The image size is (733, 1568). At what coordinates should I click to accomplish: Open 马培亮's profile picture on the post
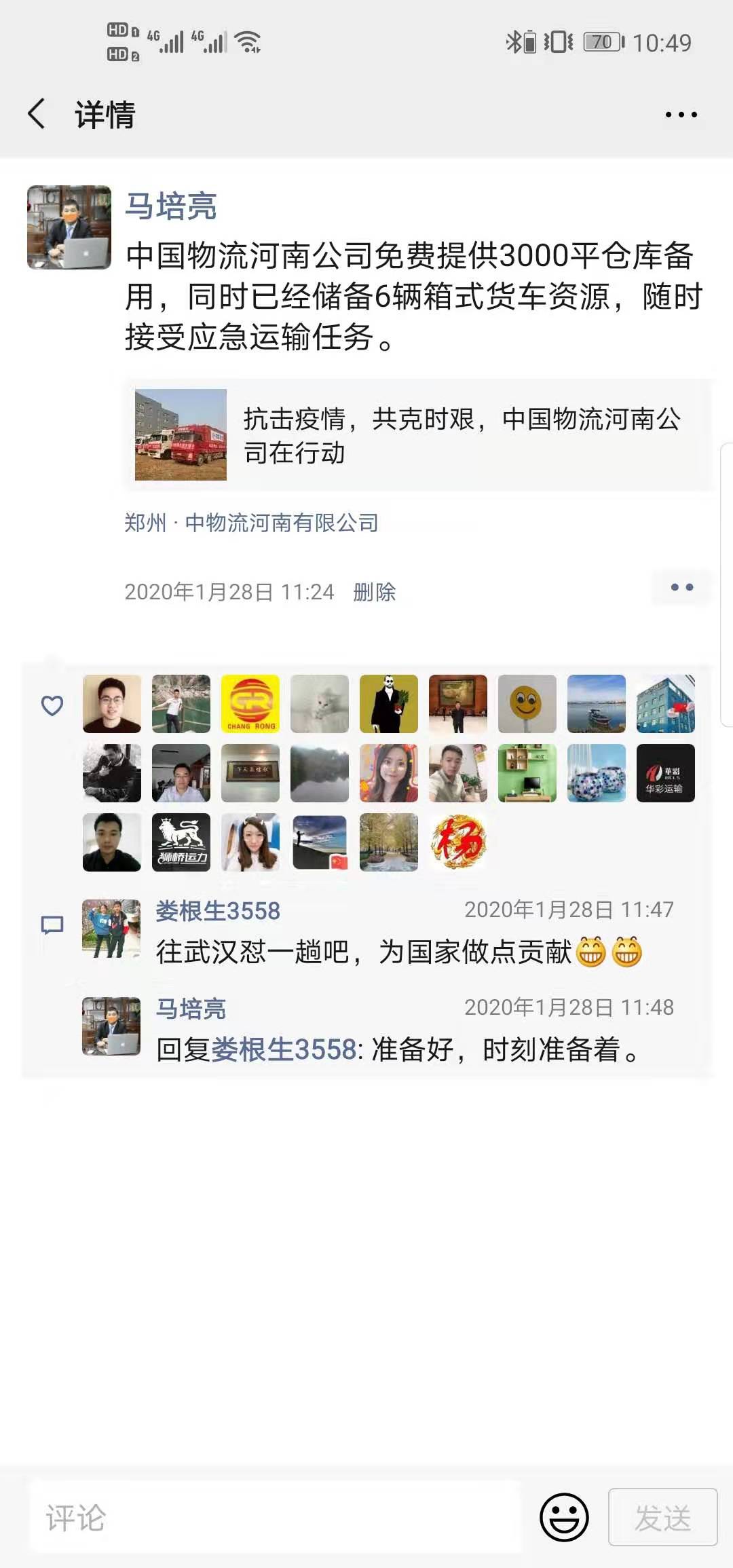(69, 227)
